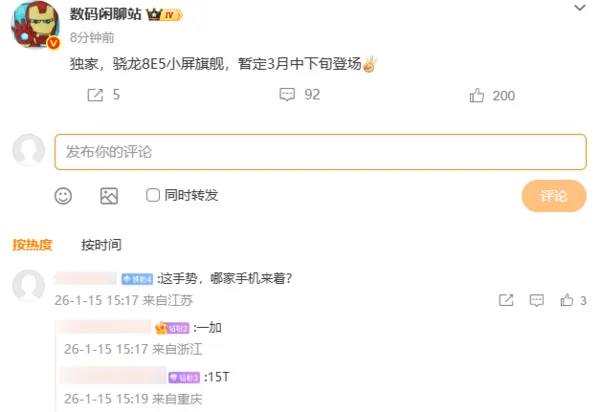Viewport: 600px width, 412px height.
Task: Check the 同时转发 checkbox
Action: pyautogui.click(x=153, y=195)
